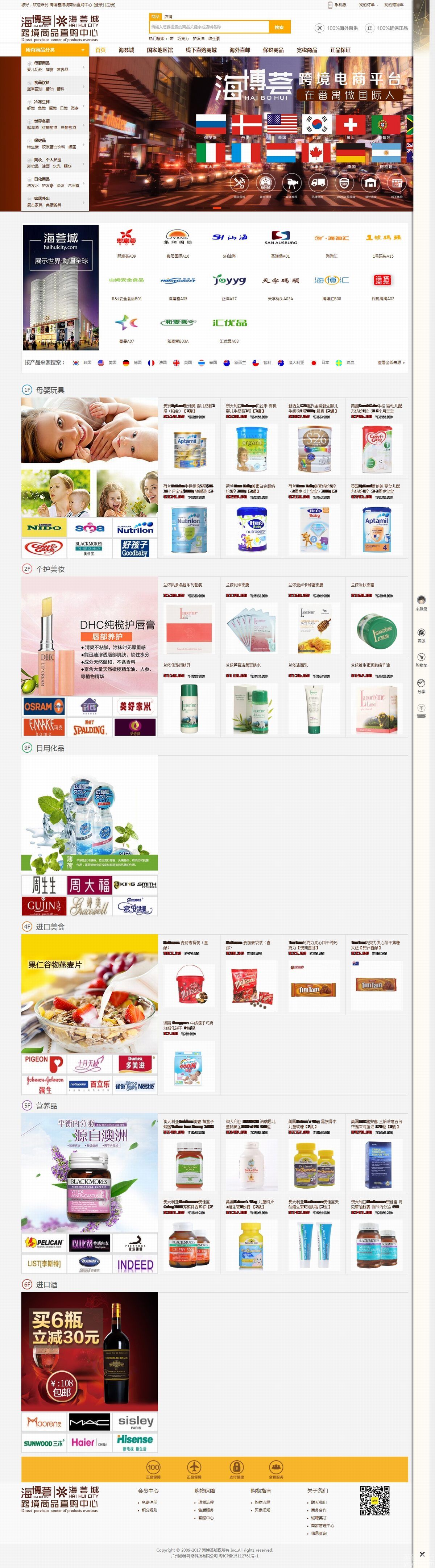Viewport: 435px width, 1568px height.
Task: Select 保税商品 in the top navigation
Action: 273,50
